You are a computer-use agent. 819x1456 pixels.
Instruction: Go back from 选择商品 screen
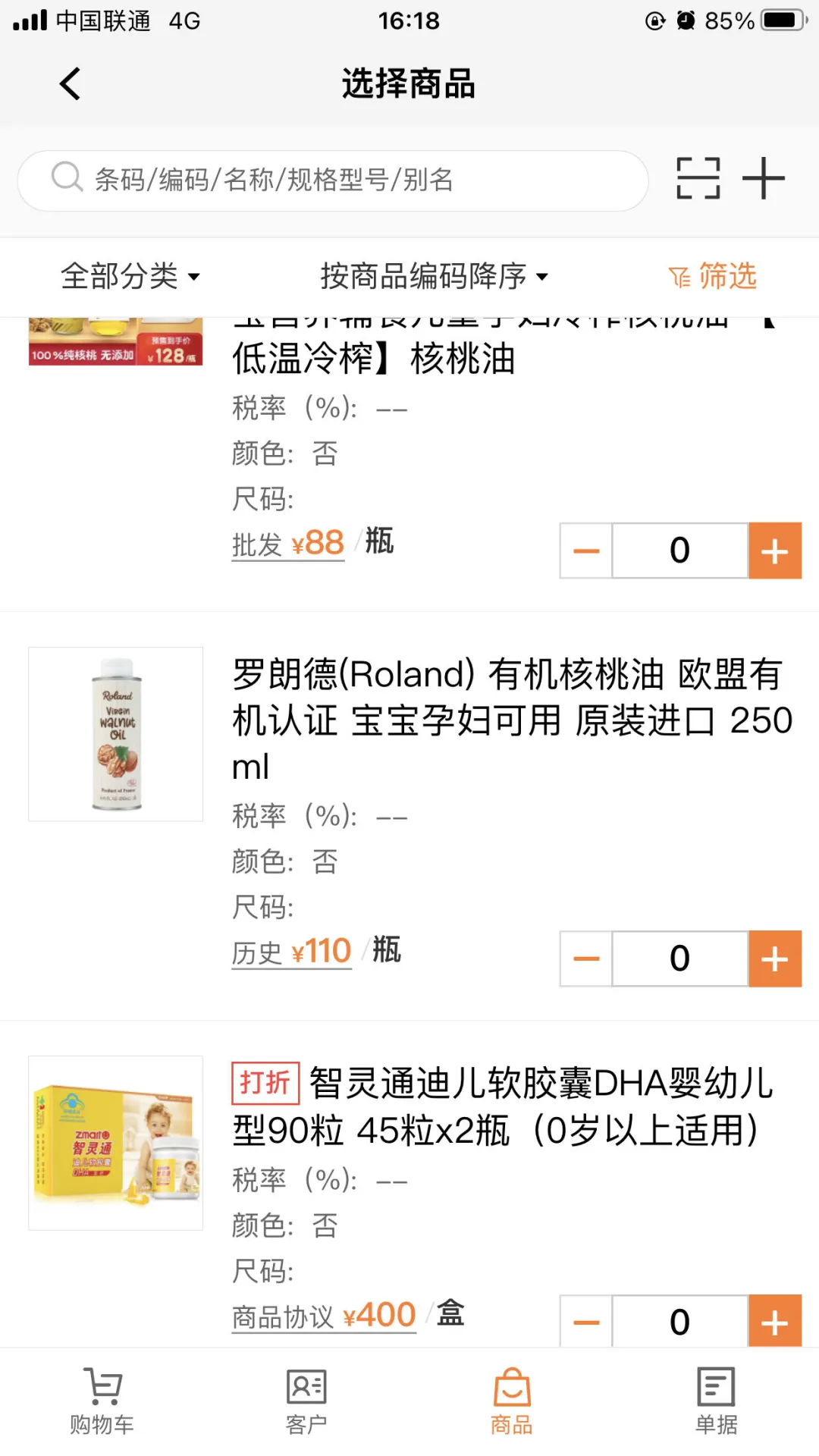click(70, 83)
